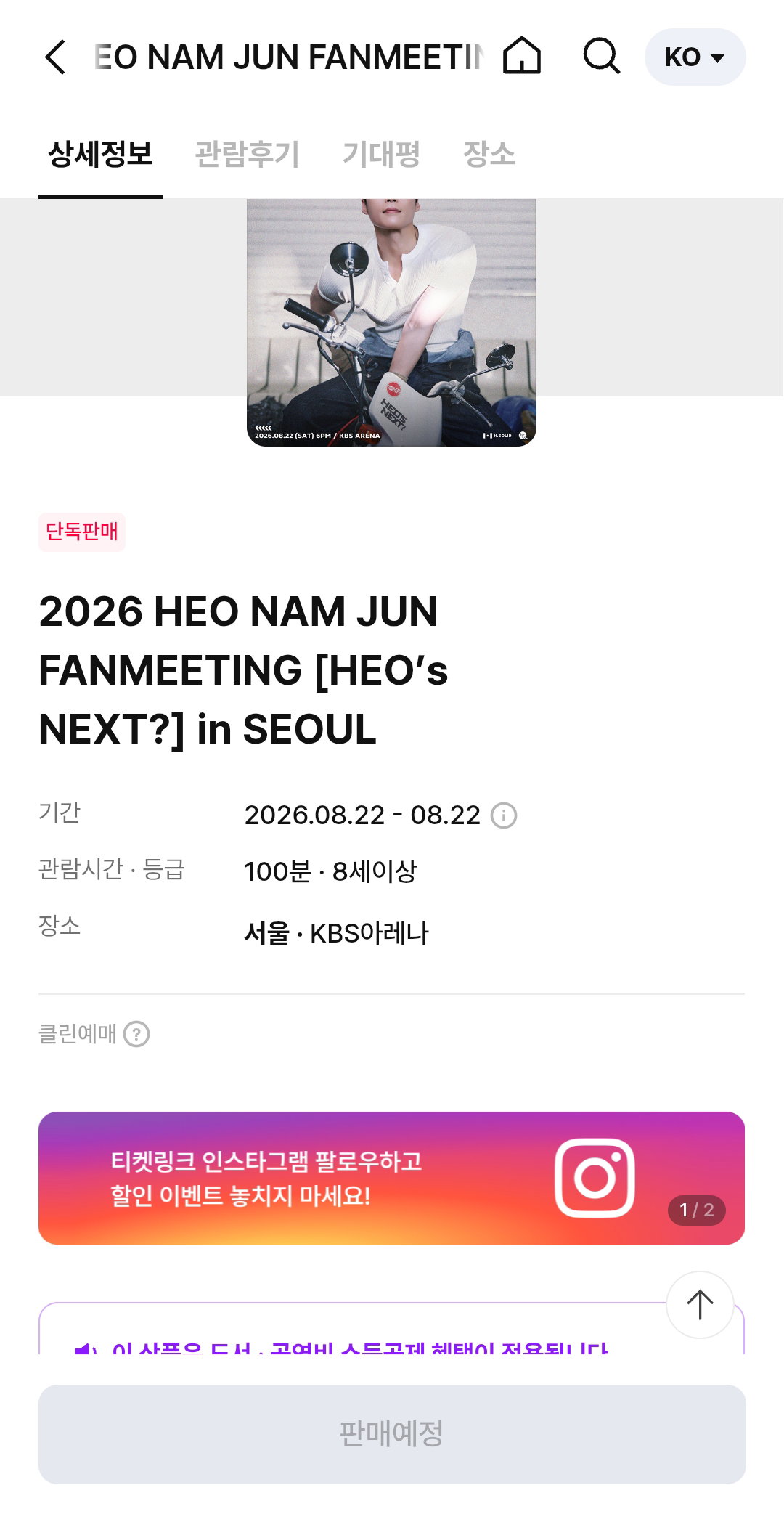784x1522 pixels.
Task: Open the 티켓링크 Instagram follow banner
Action: tap(391, 1178)
